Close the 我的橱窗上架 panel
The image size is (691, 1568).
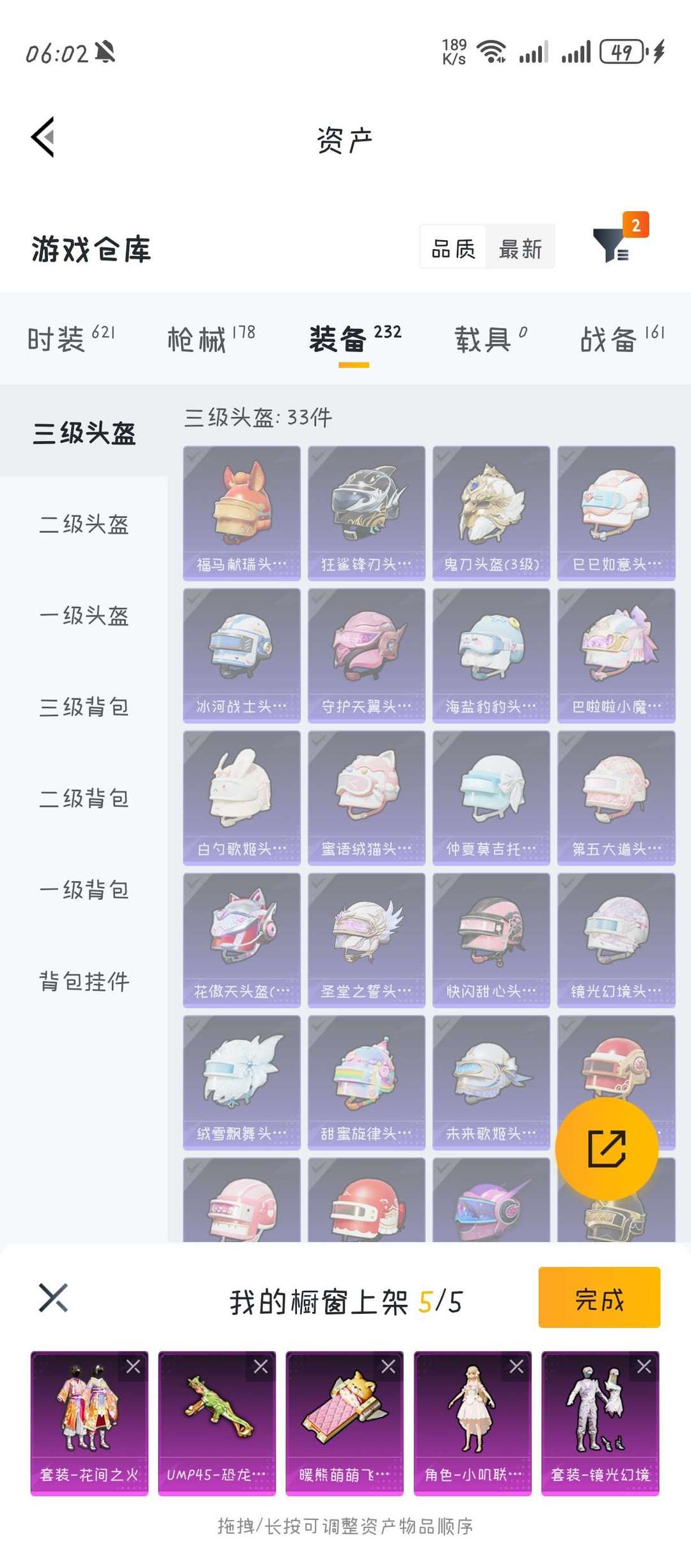53,1298
